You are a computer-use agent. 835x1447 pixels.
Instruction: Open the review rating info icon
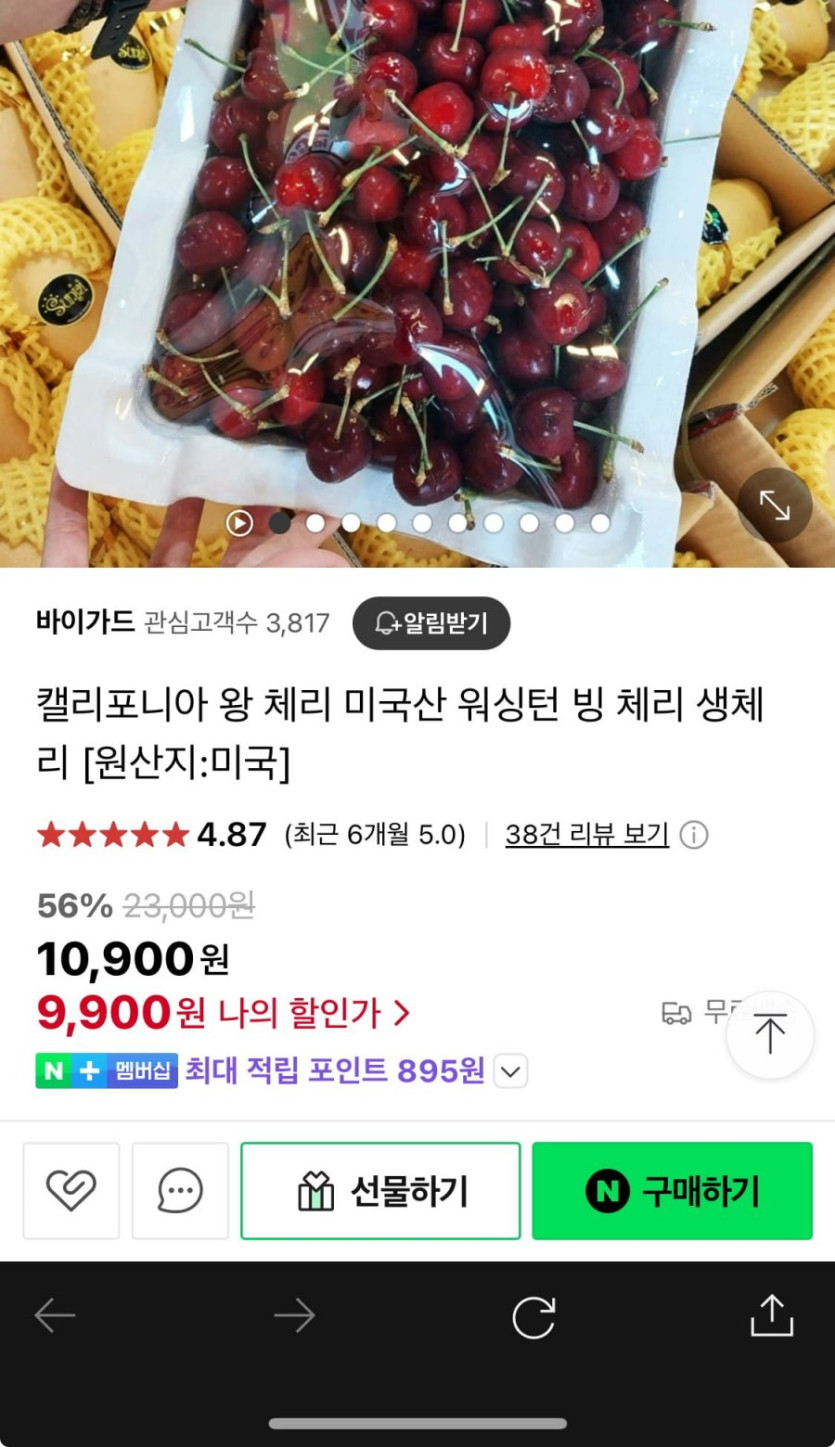[694, 835]
